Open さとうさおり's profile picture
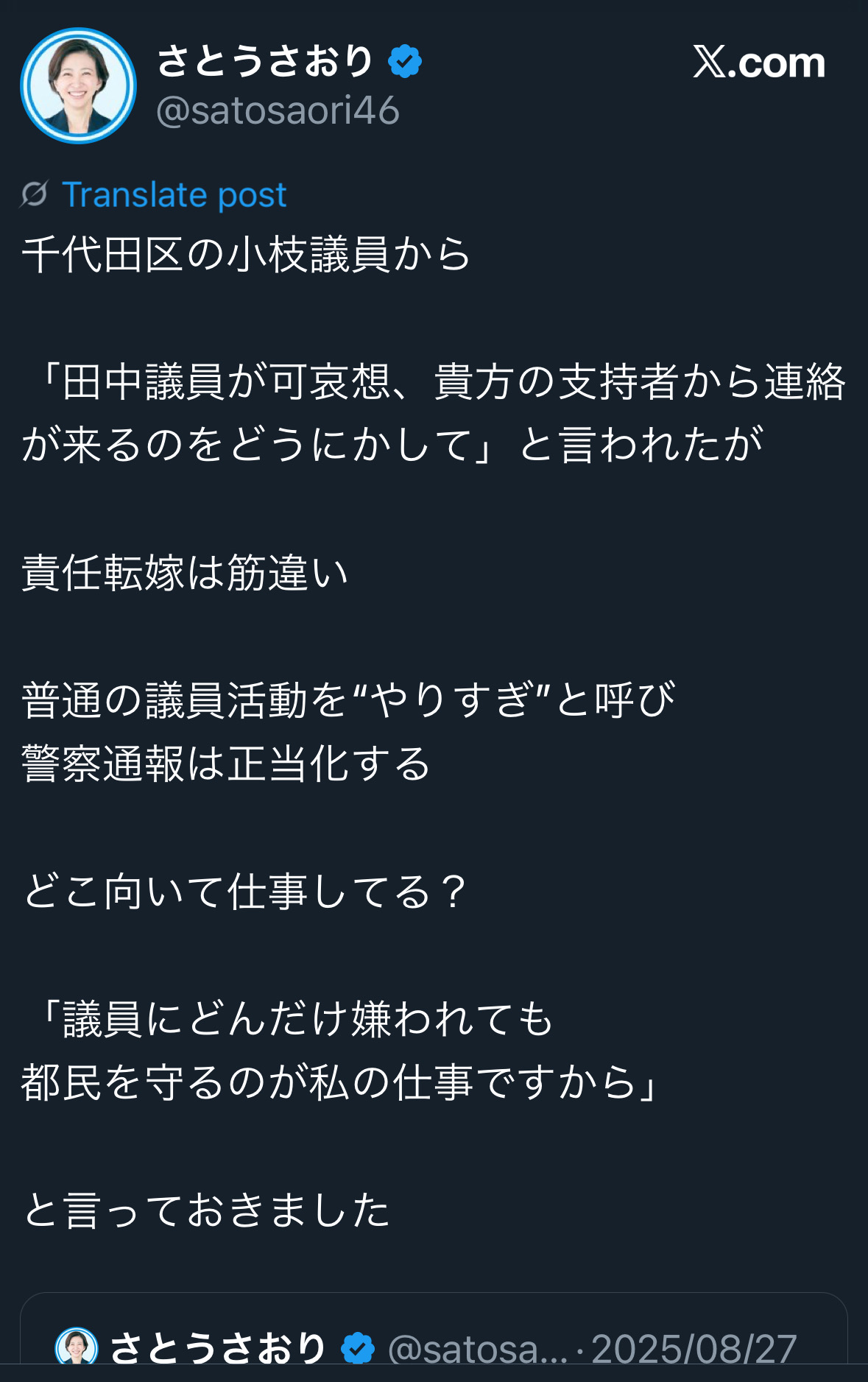 78,85
